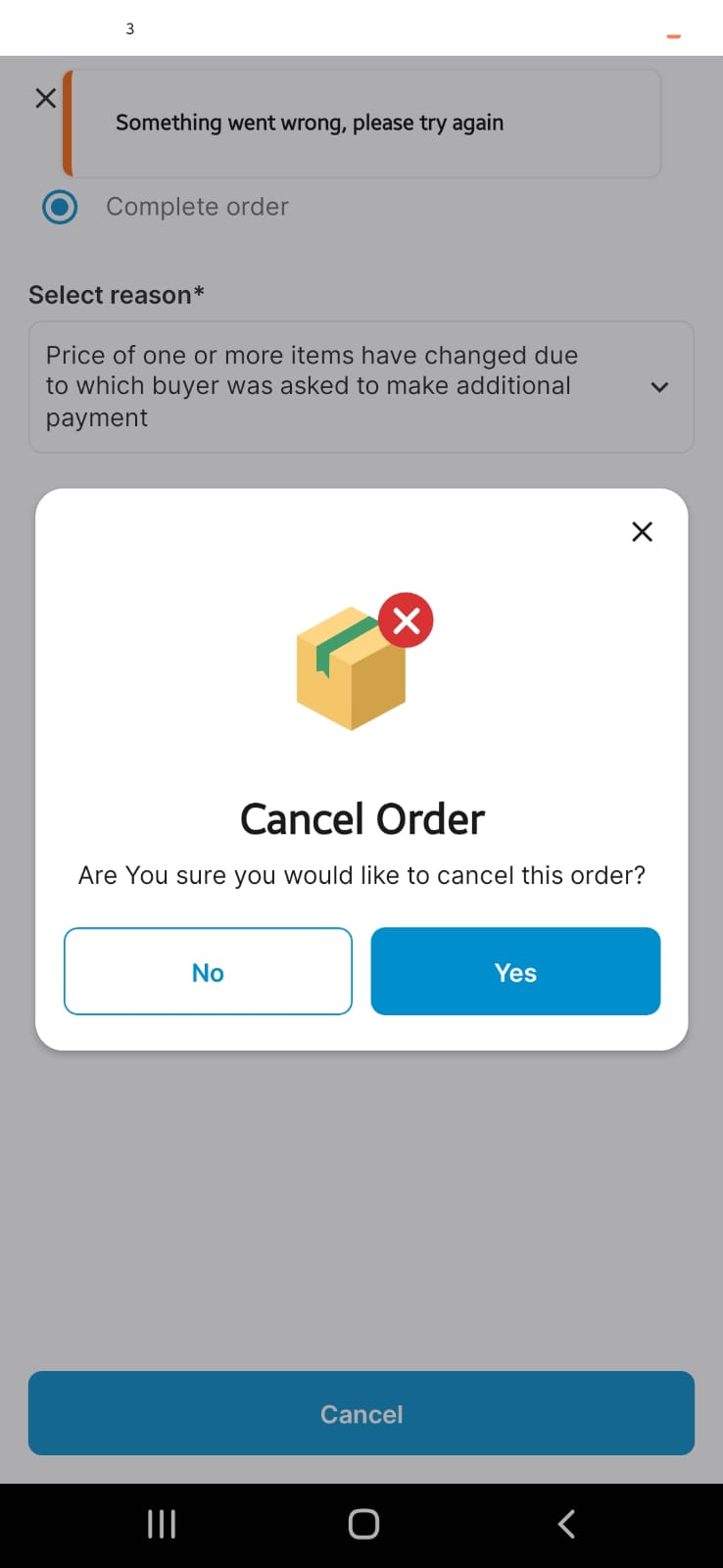Choose No to keep the order
This screenshot has width=723, height=1568.
[x=208, y=971]
